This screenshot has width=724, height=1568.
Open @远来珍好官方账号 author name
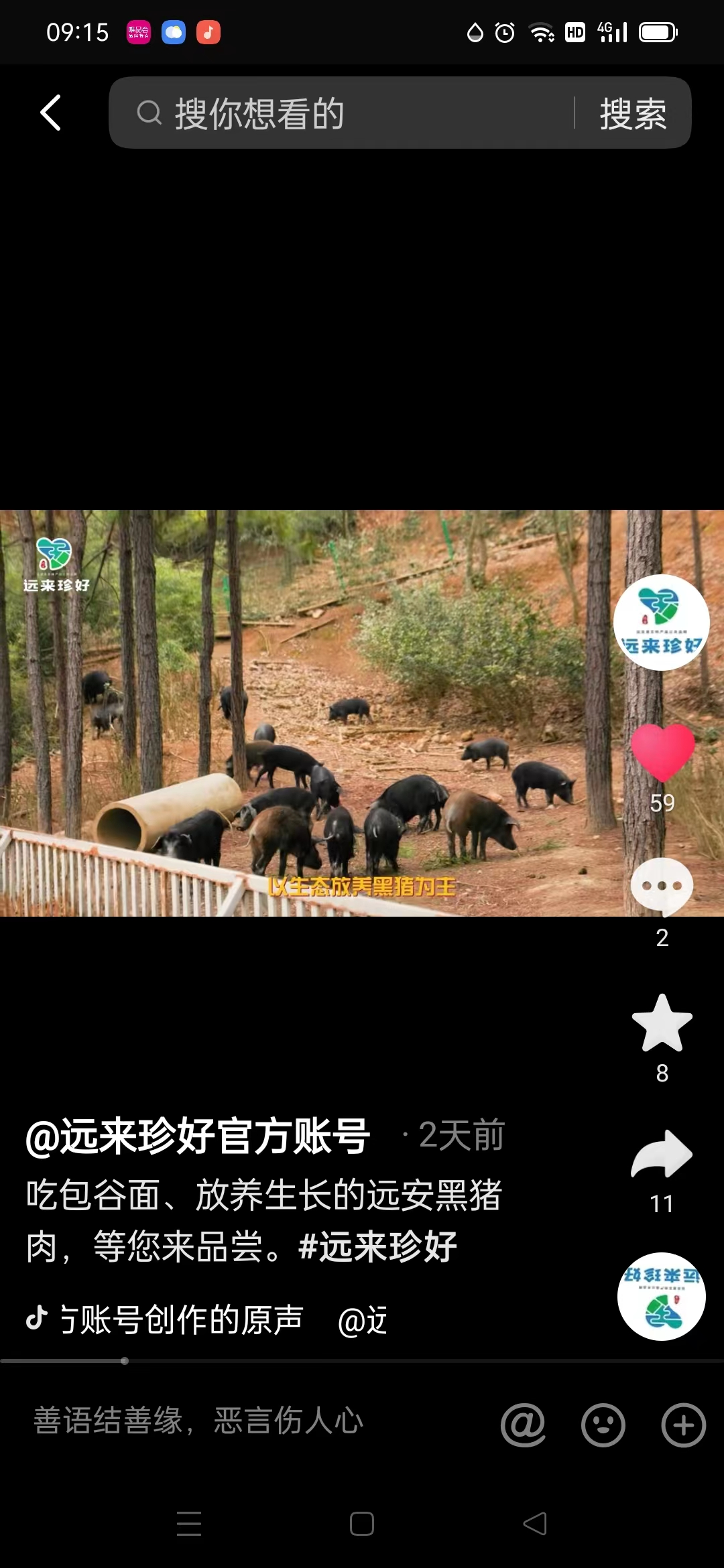(x=198, y=1136)
